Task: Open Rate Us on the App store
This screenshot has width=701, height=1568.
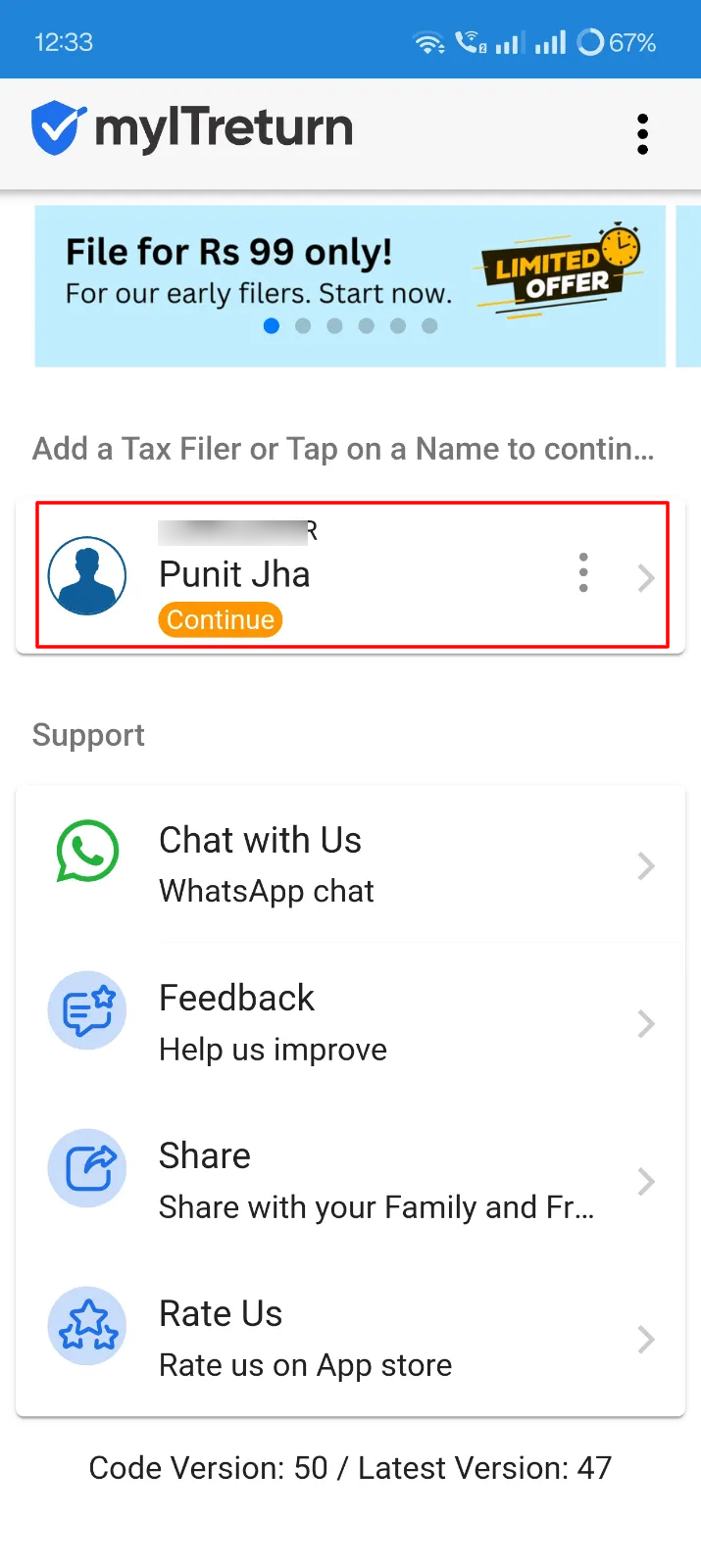Action: click(351, 1339)
